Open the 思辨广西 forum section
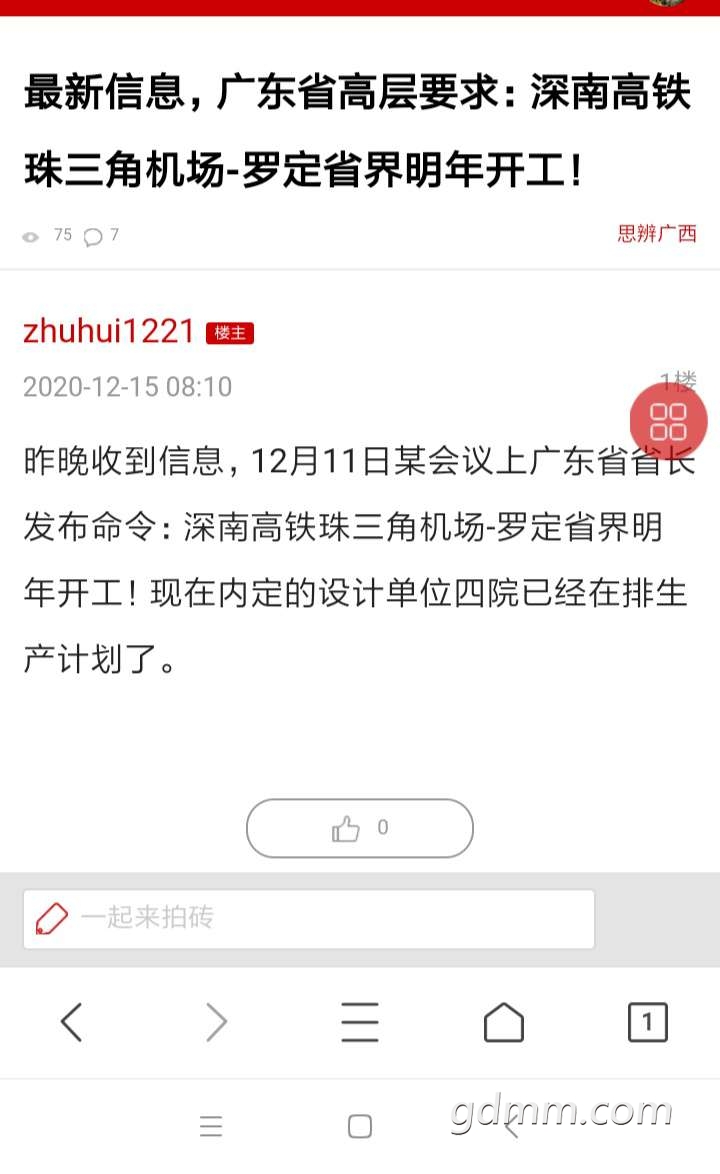Viewport: 720px width, 1174px height. point(656,234)
